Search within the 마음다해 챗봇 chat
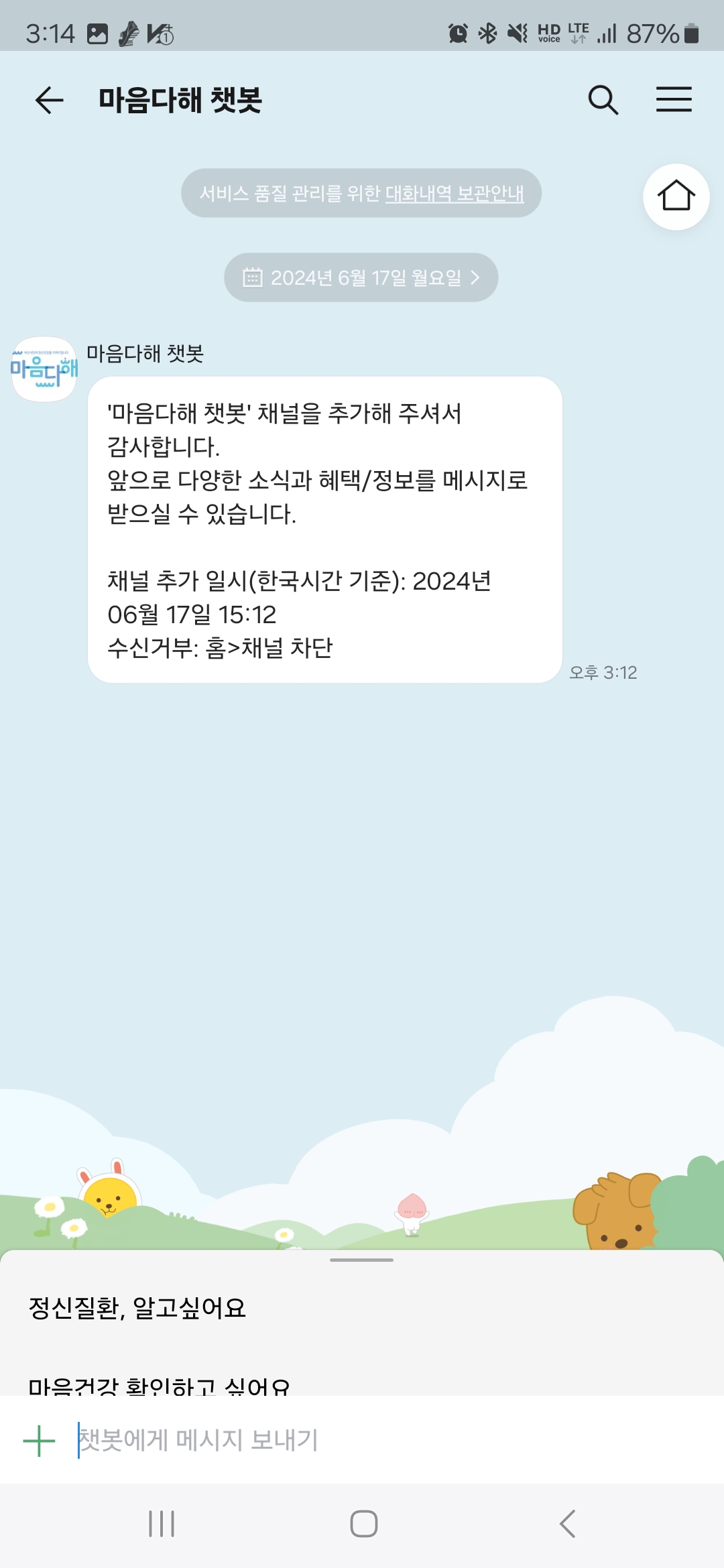 point(603,101)
